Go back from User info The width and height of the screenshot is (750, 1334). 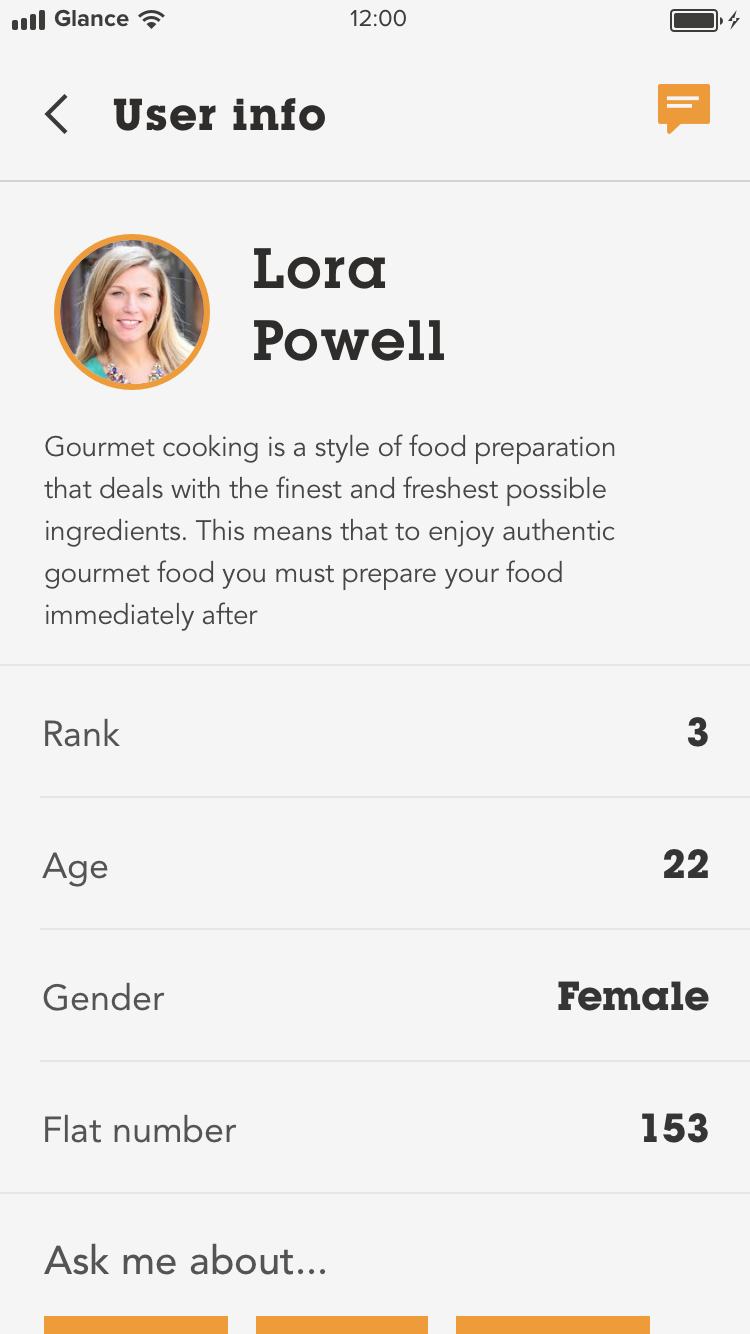(x=57, y=115)
